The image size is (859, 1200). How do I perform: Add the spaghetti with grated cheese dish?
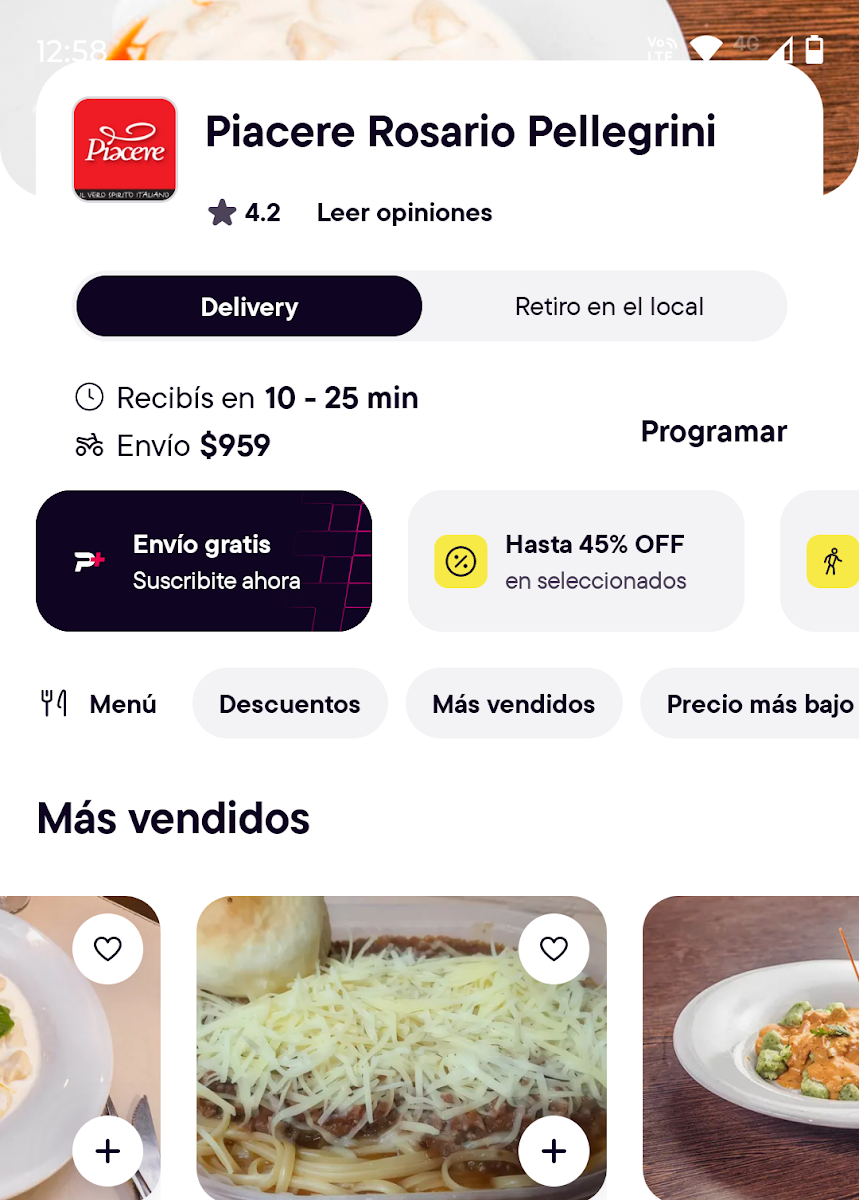click(x=553, y=1151)
